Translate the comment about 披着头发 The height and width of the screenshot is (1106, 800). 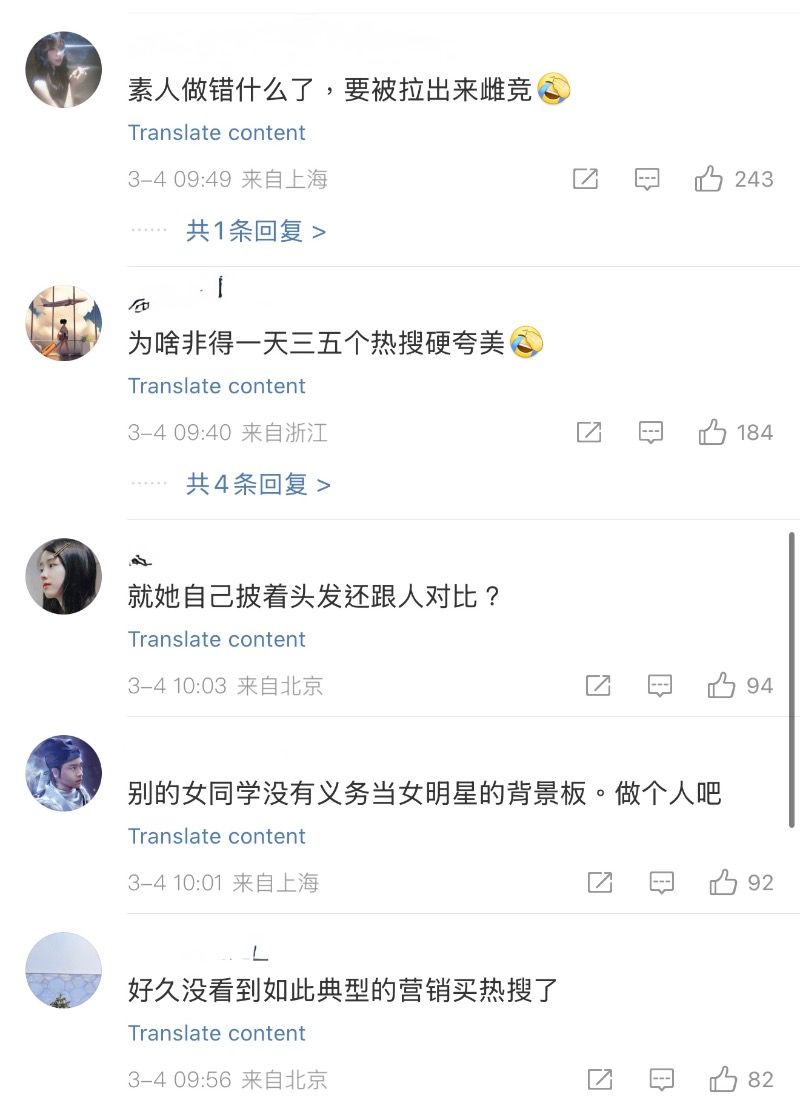point(216,639)
